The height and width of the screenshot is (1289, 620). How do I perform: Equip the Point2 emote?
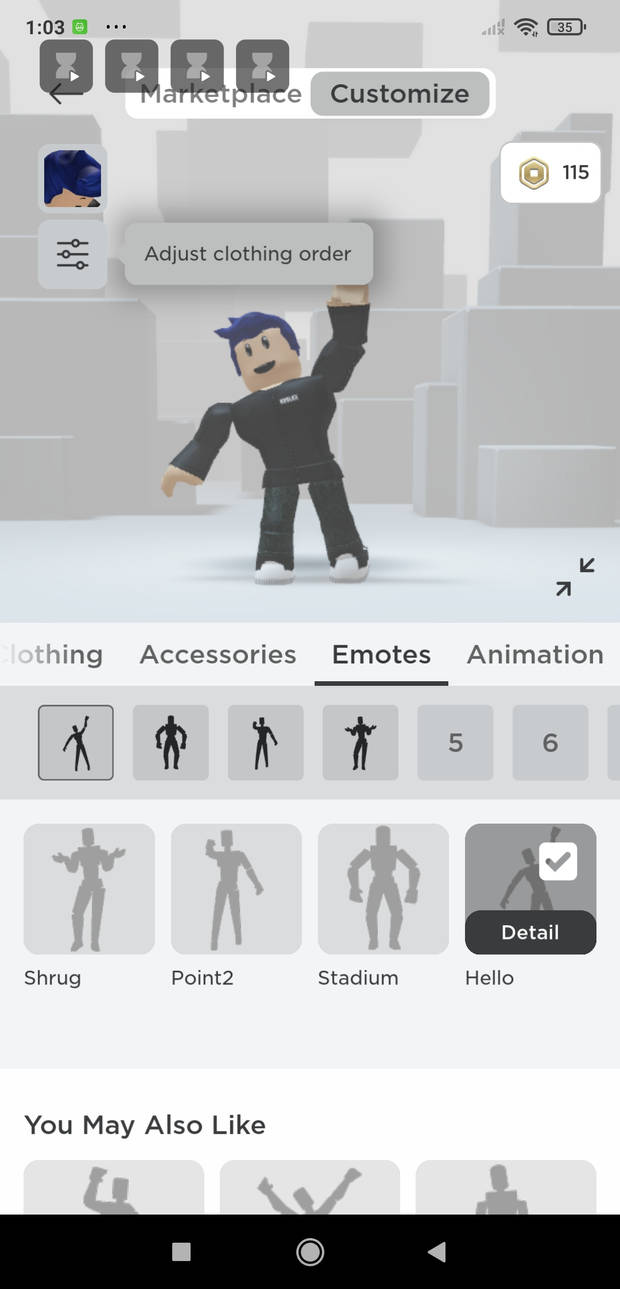pos(236,889)
